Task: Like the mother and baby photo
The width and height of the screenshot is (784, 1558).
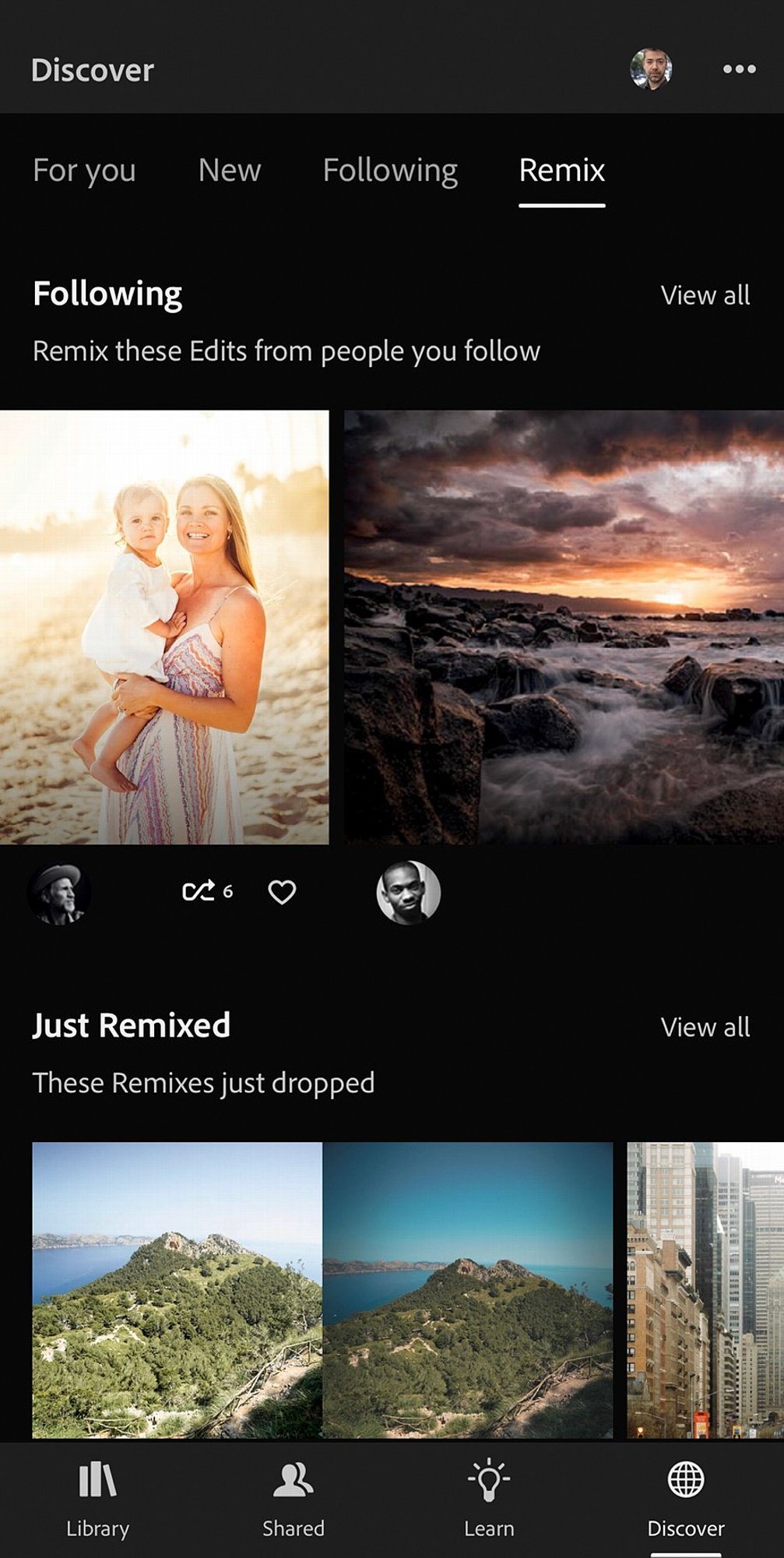Action: pyautogui.click(x=282, y=892)
